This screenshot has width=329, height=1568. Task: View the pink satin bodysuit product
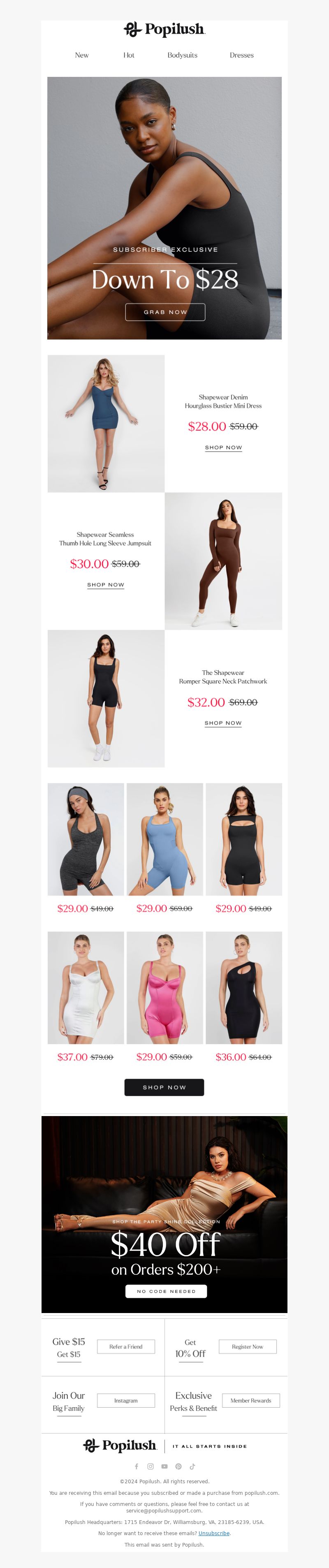(x=164, y=987)
